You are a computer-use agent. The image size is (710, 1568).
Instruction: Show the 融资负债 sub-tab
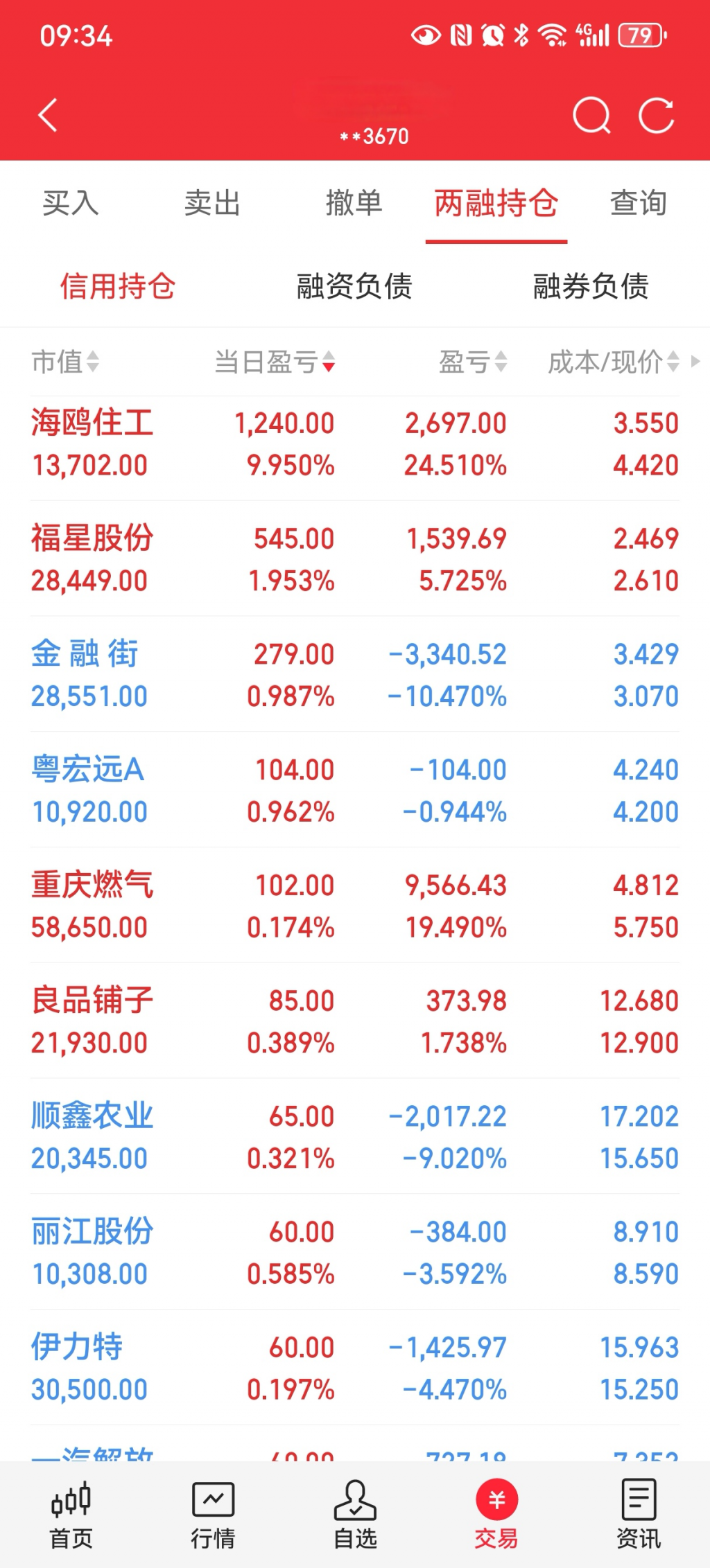(x=354, y=286)
